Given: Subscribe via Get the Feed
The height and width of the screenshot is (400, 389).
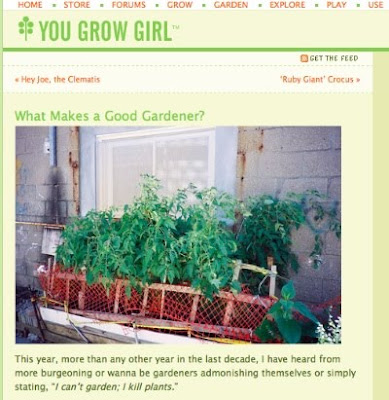Looking at the screenshot, I should point(329,58).
